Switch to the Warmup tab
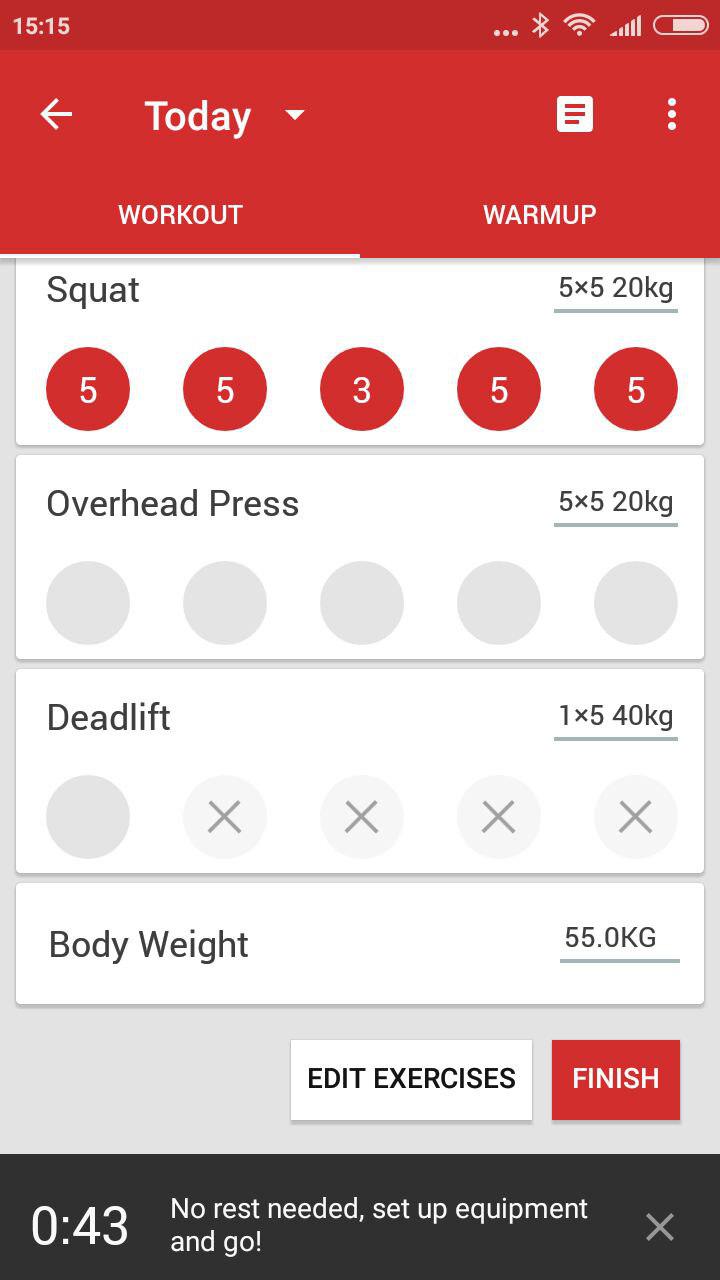 pyautogui.click(x=540, y=215)
